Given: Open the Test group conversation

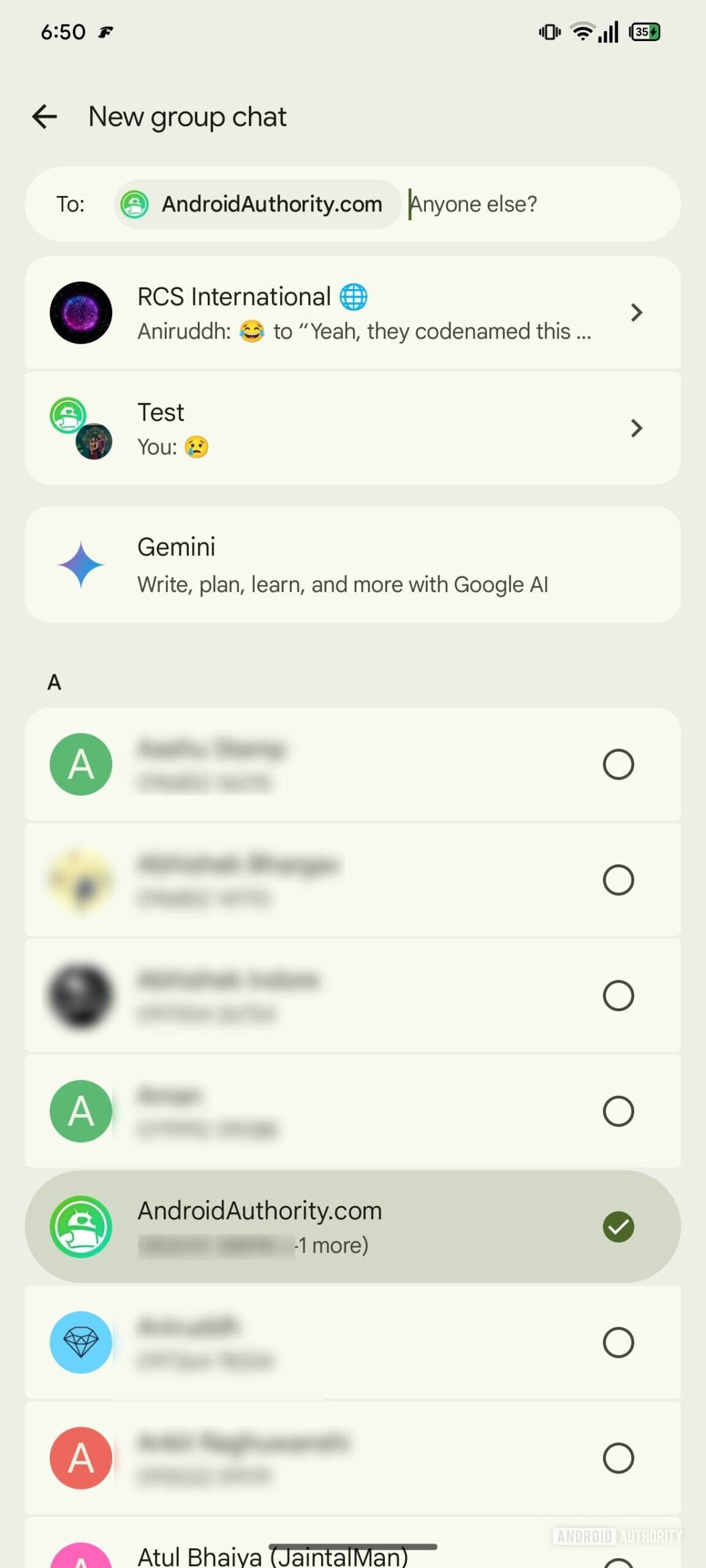Looking at the screenshot, I should [x=352, y=429].
